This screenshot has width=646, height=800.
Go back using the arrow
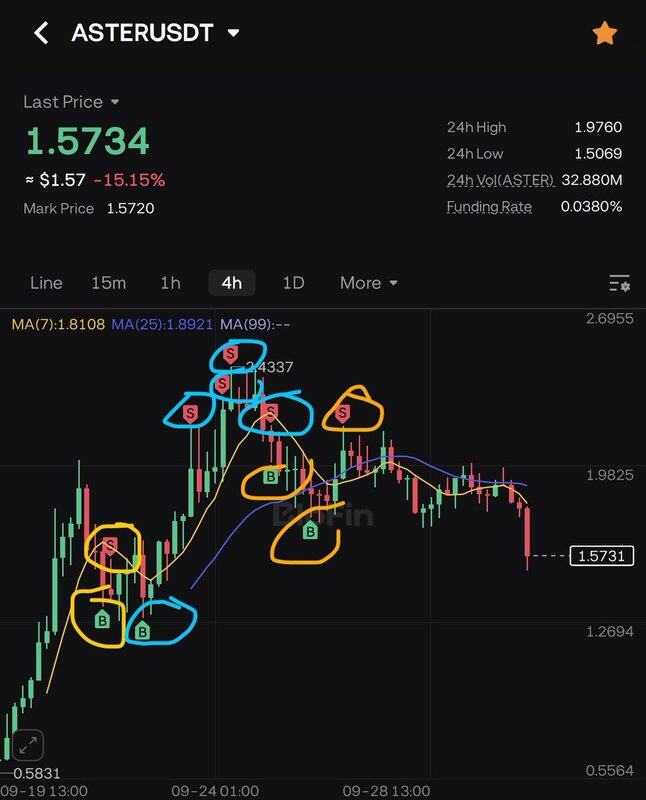(x=41, y=33)
